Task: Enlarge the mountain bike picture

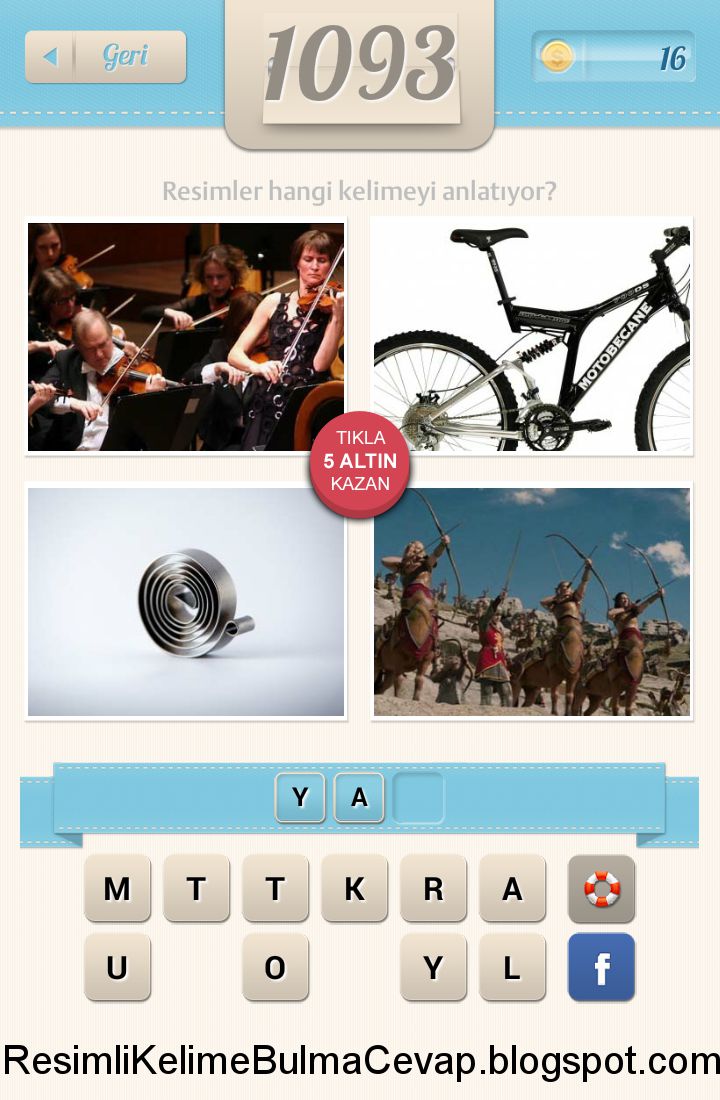Action: pos(531,337)
